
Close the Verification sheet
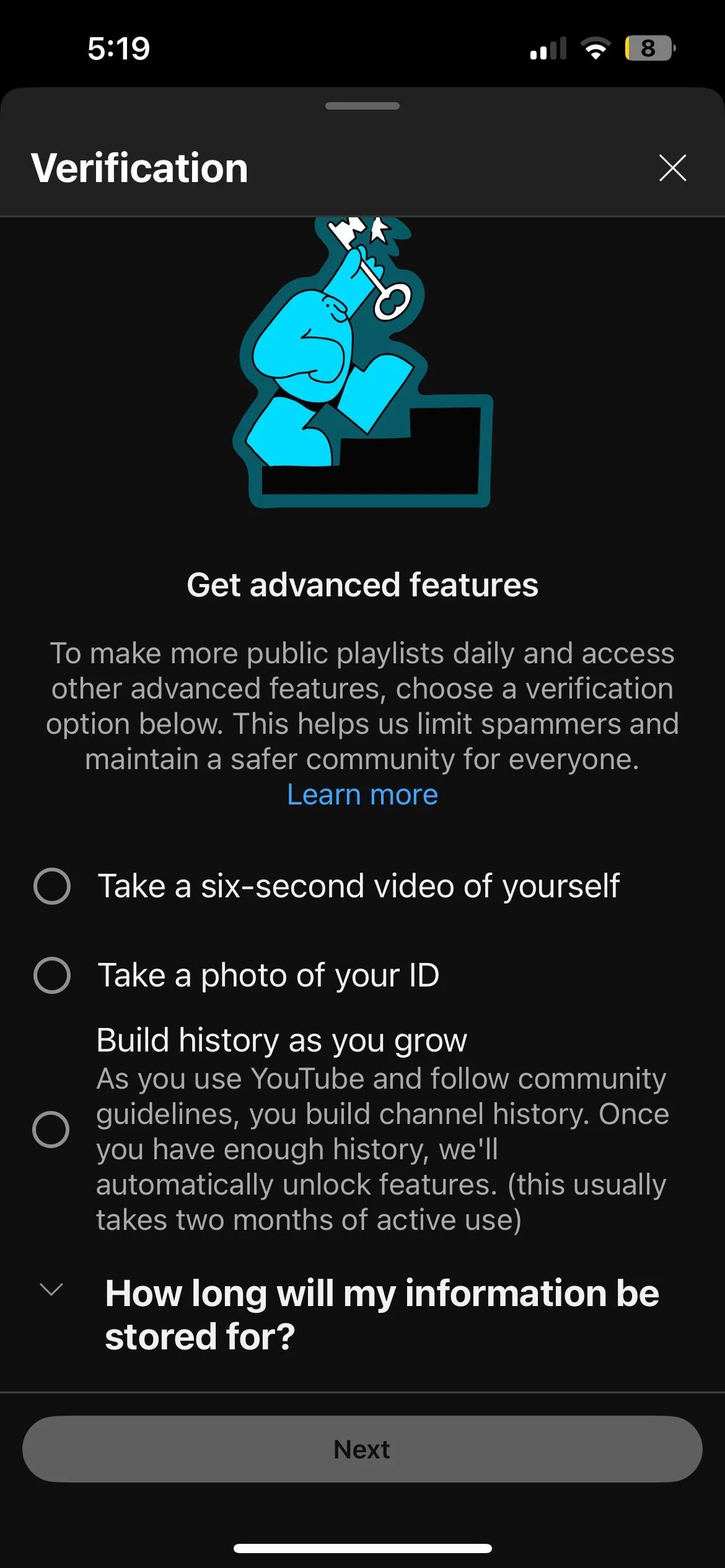(x=672, y=168)
